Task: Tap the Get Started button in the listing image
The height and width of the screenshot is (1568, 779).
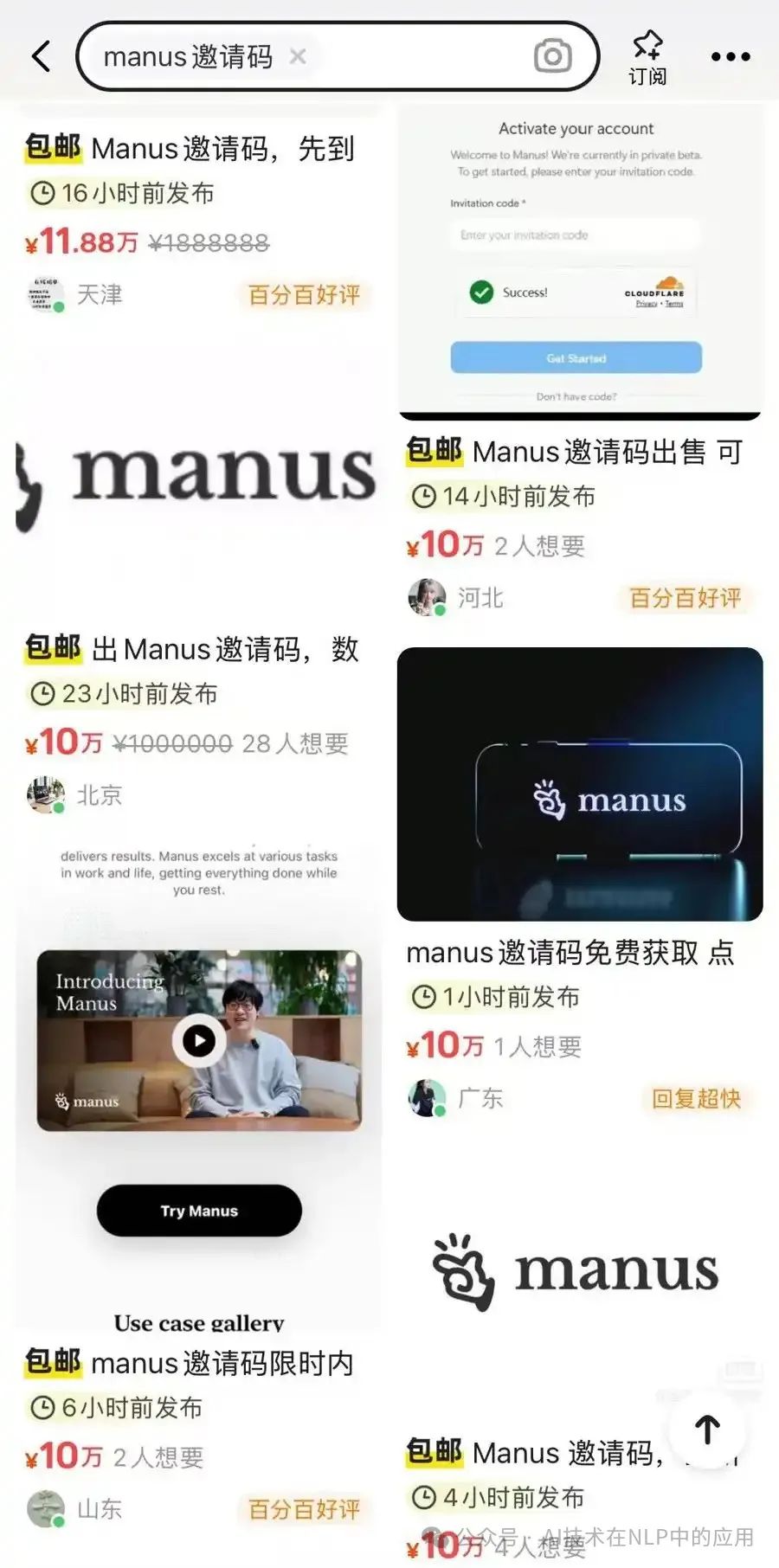Action: click(576, 357)
